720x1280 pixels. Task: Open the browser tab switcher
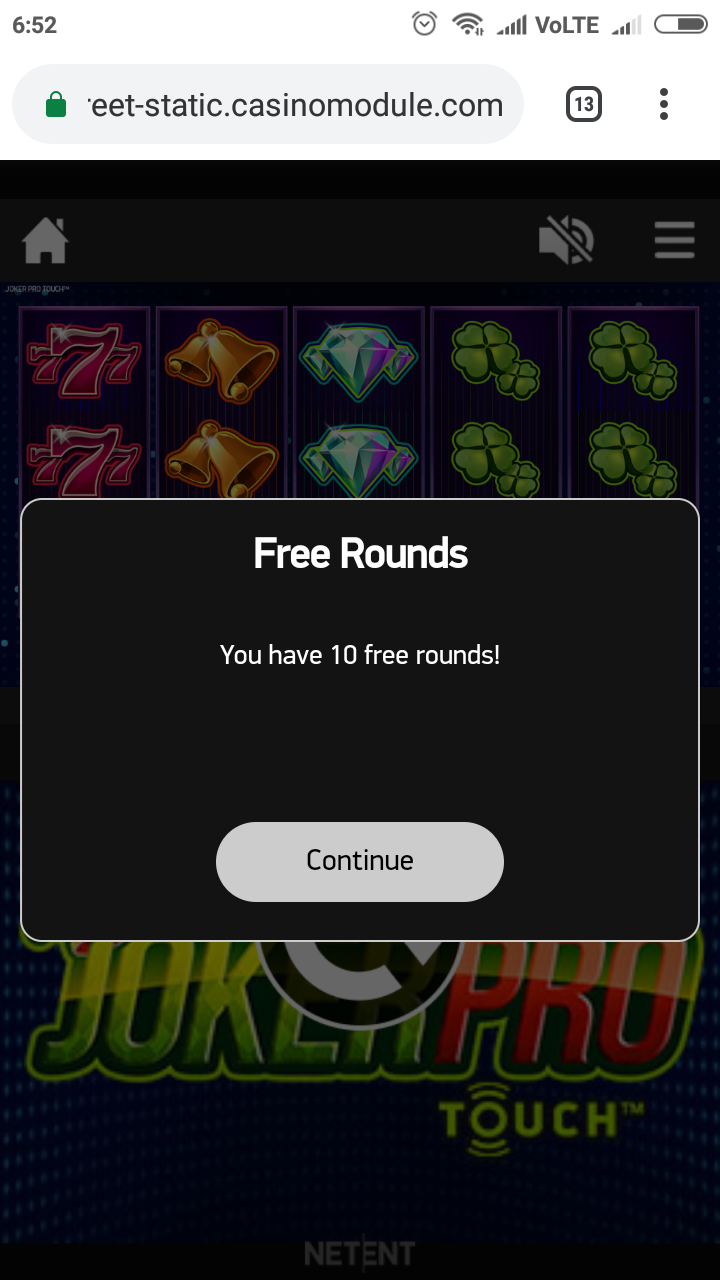pyautogui.click(x=584, y=104)
